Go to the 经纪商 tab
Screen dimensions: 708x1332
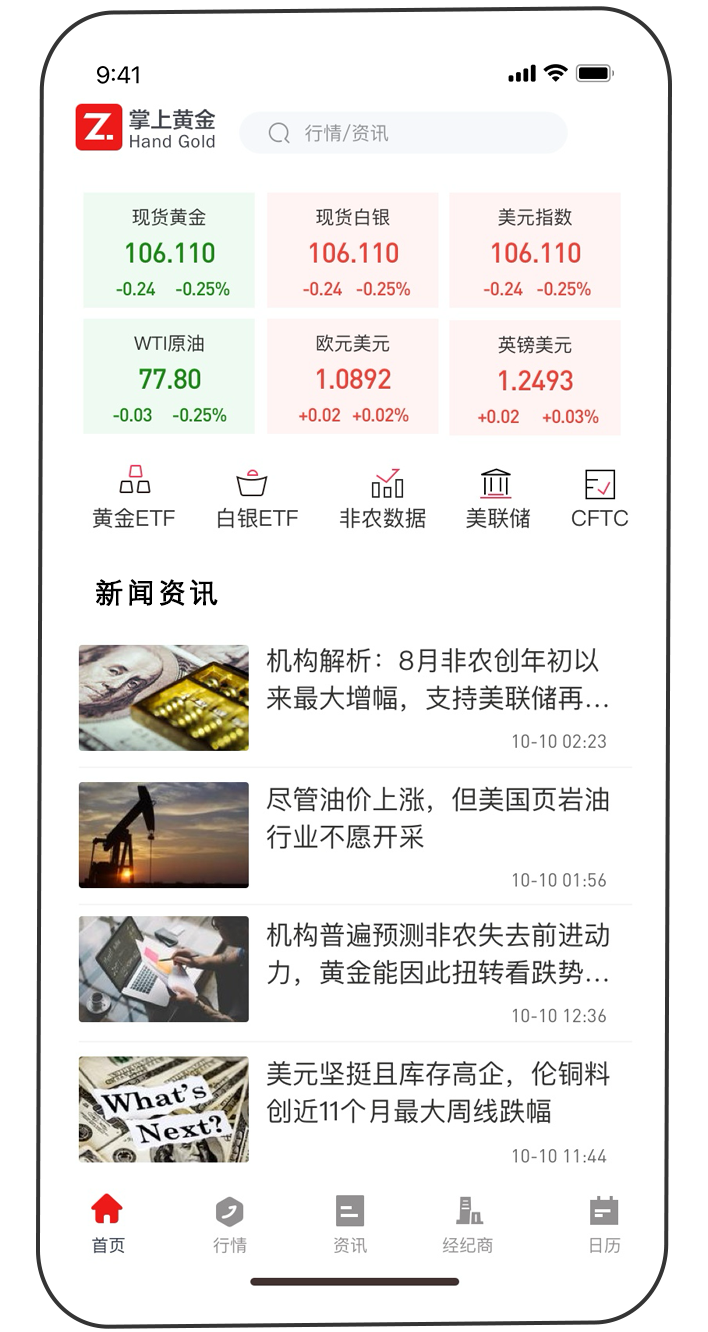click(468, 1224)
